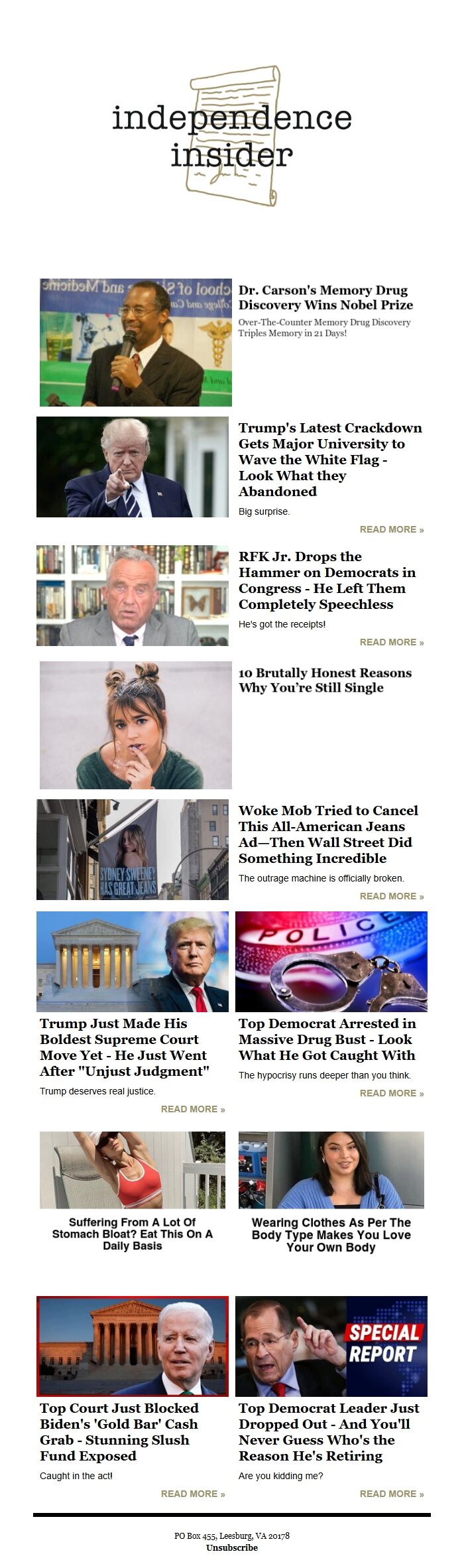This screenshot has width=464, height=1568.
Task: Read more on Biden Gold Bar story
Action: [192, 1494]
